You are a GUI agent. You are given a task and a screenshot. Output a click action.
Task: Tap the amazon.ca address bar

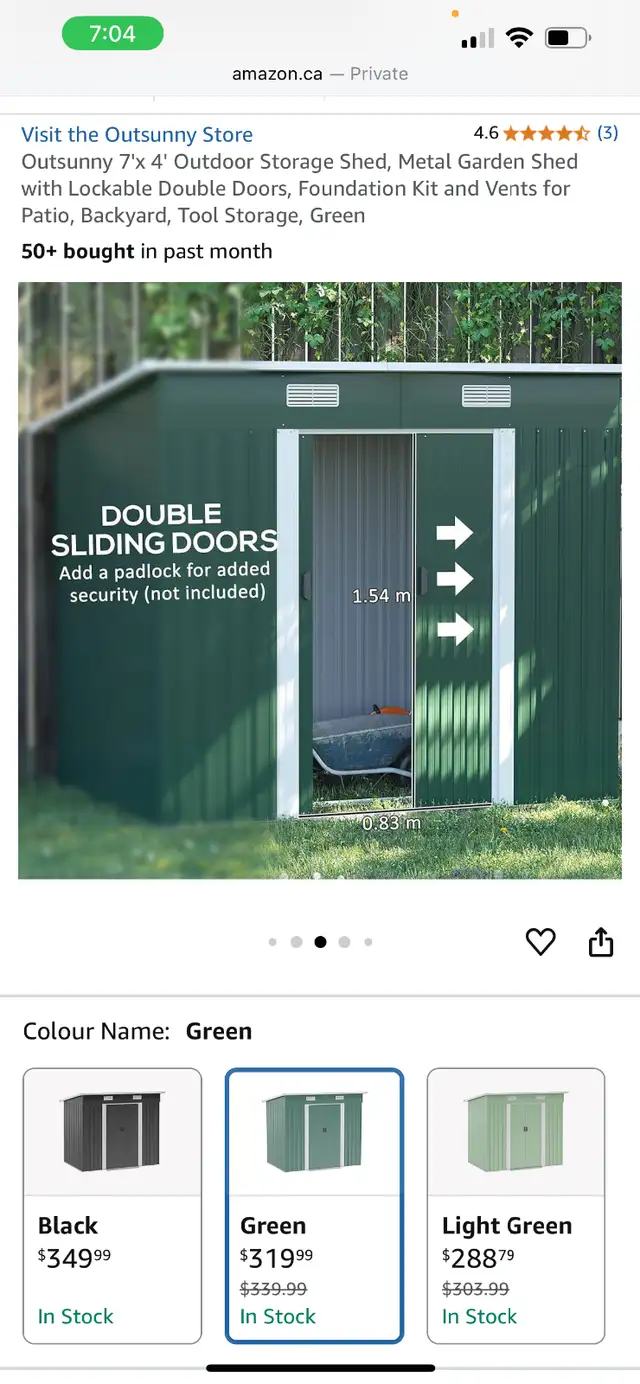coord(320,73)
